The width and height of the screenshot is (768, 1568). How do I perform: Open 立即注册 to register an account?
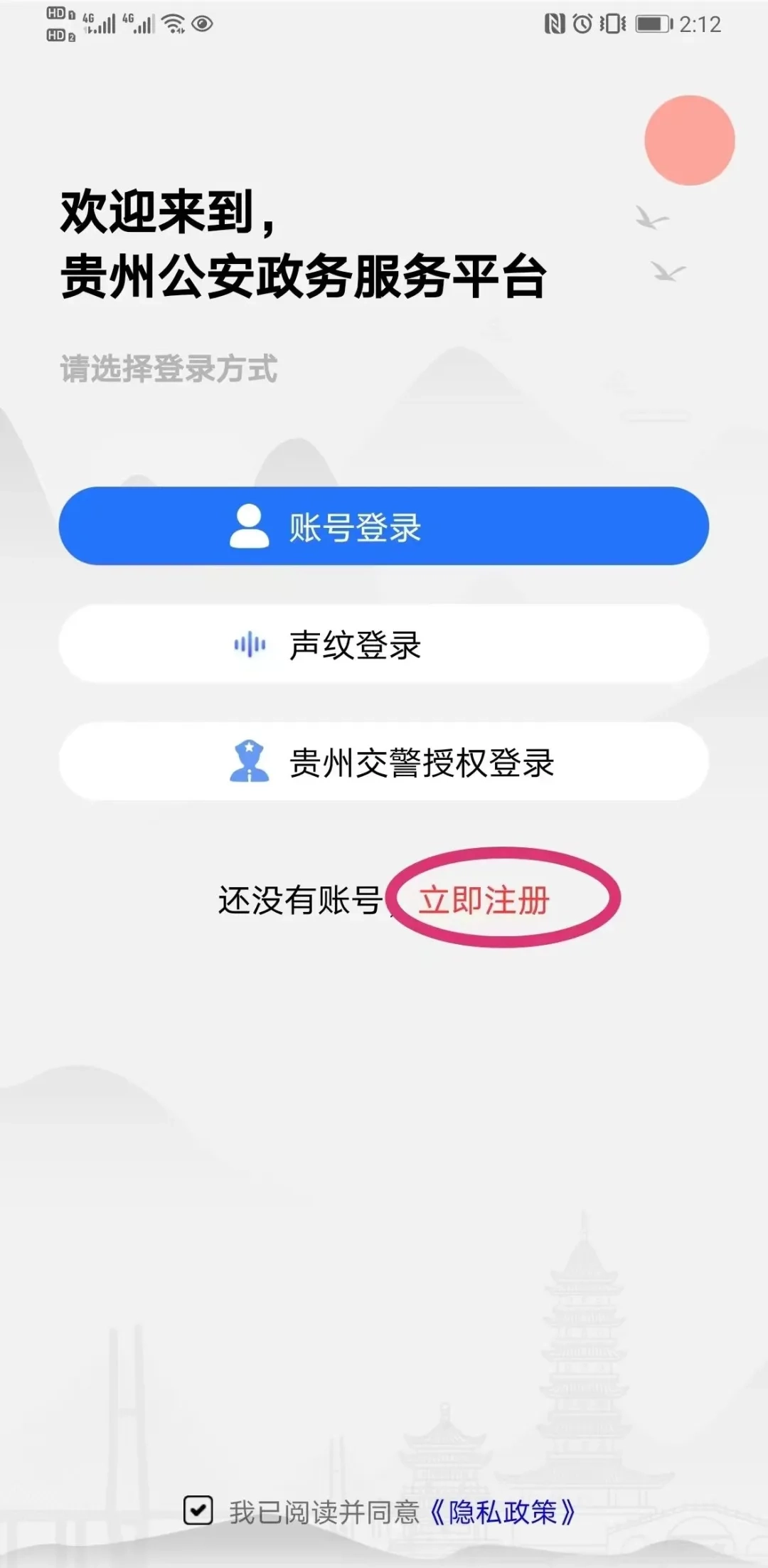pos(484,900)
